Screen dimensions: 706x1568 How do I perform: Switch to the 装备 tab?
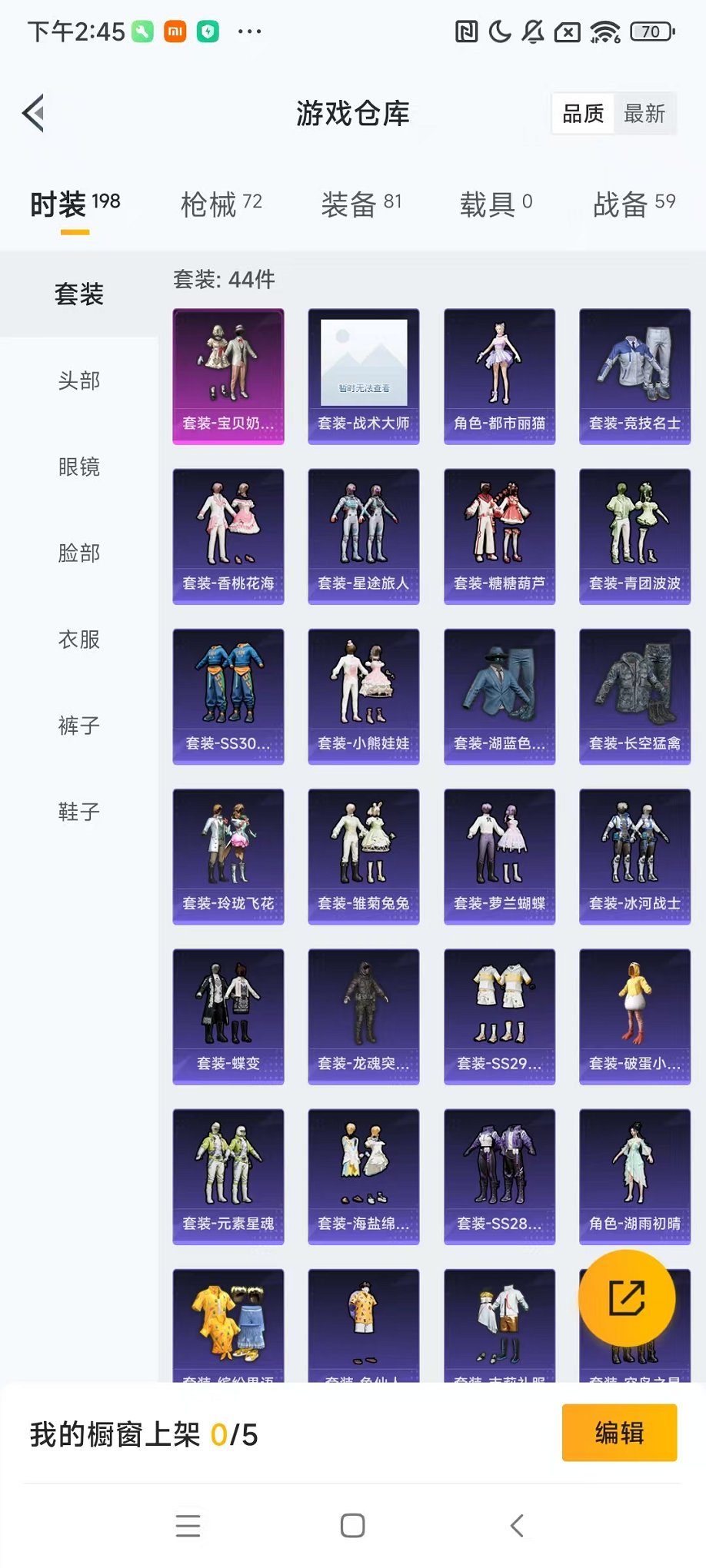[x=361, y=204]
